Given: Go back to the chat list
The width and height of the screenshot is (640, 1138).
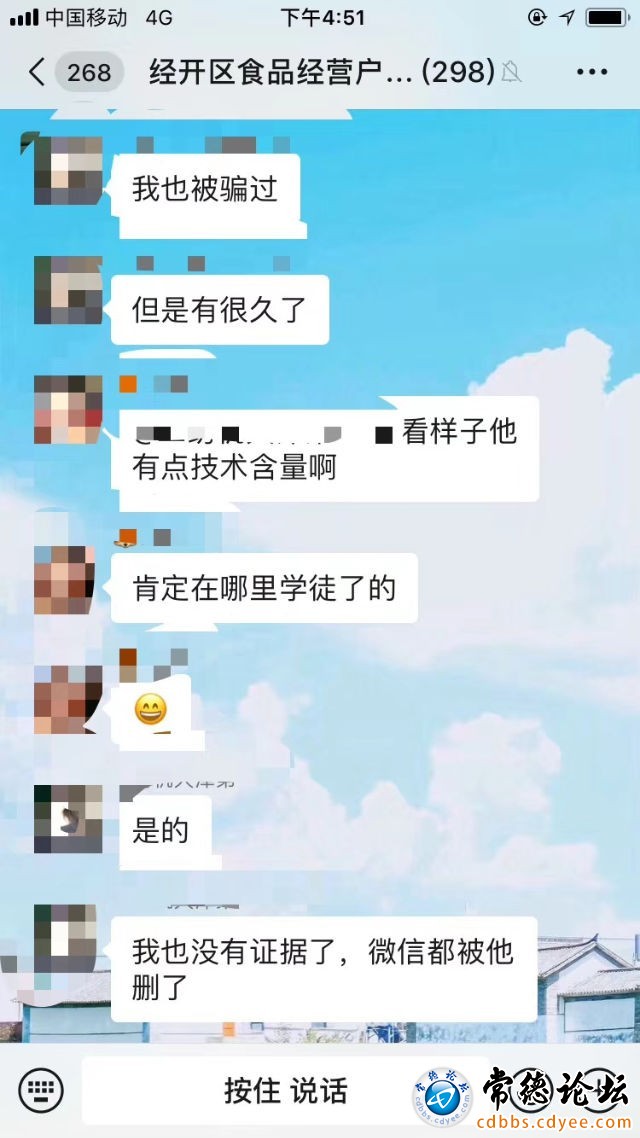Looking at the screenshot, I should coord(38,72).
